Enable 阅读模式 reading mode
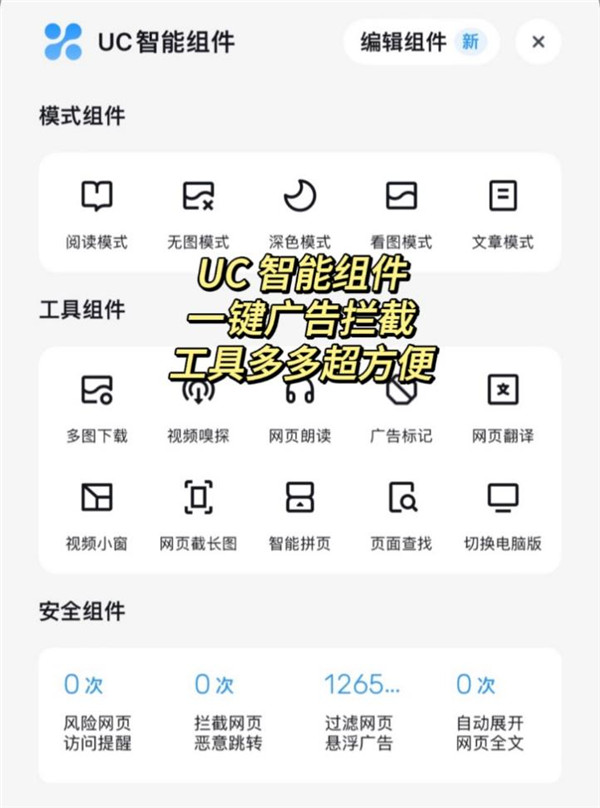This screenshot has width=600, height=808. [x=97, y=212]
